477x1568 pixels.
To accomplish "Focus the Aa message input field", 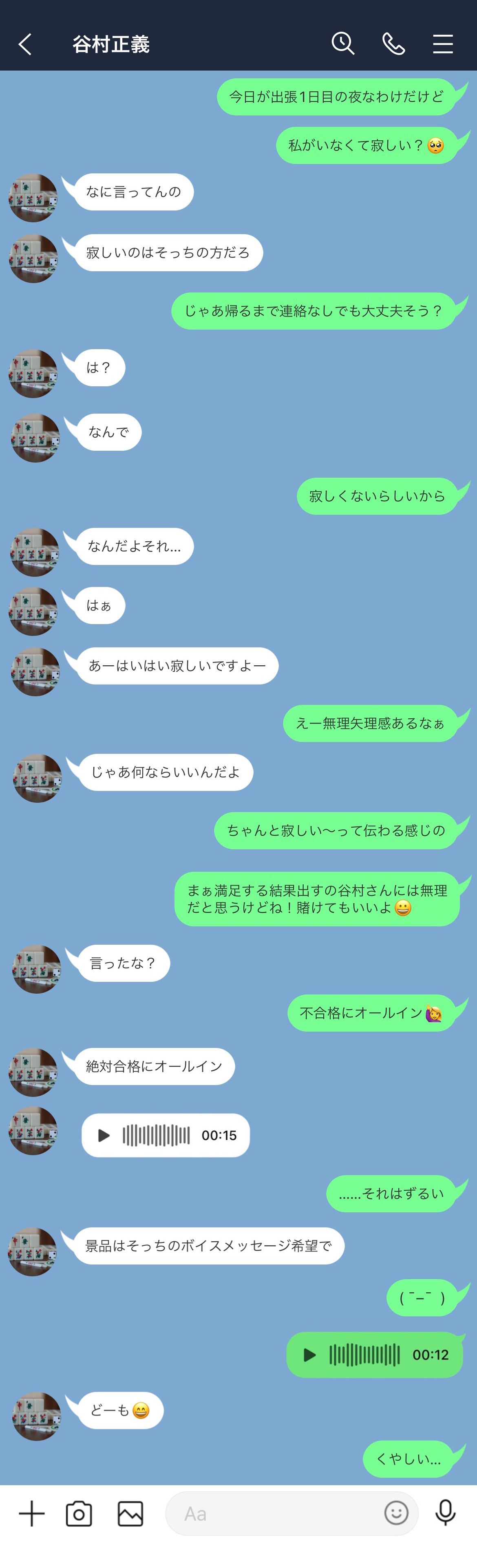I will [x=274, y=1513].
